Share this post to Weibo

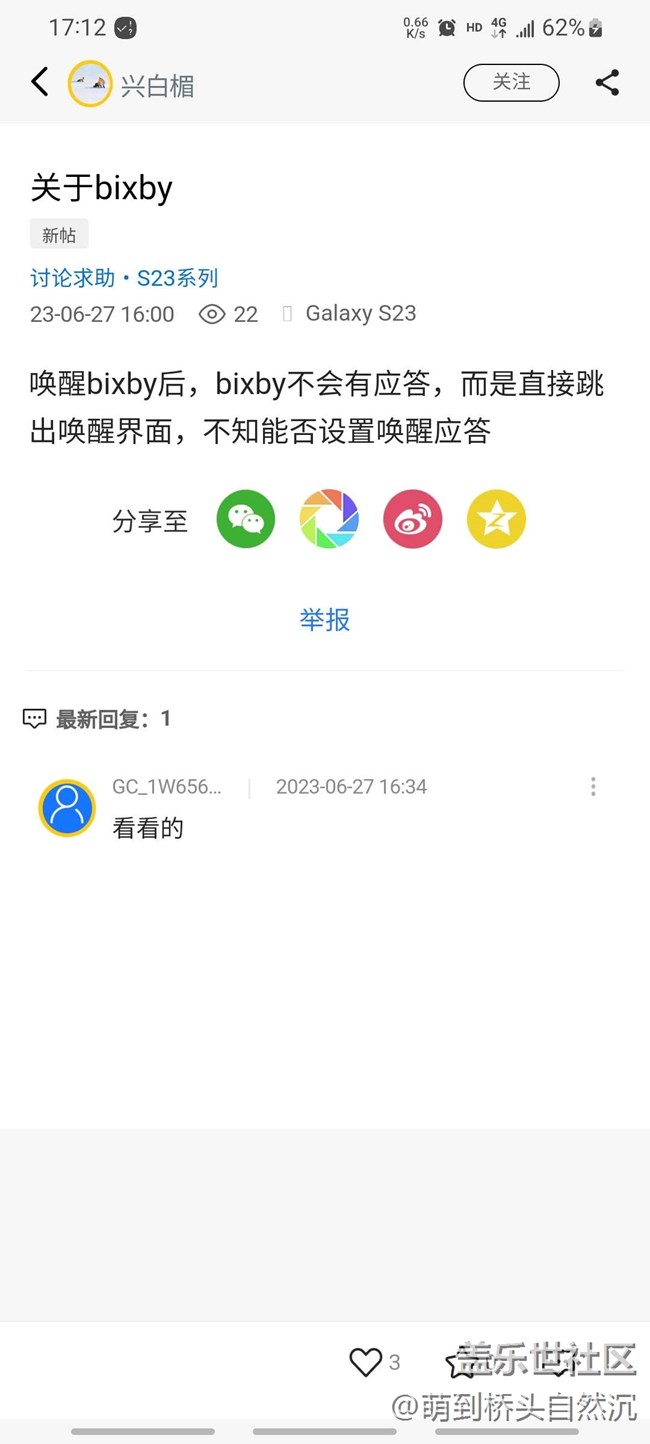[412, 519]
